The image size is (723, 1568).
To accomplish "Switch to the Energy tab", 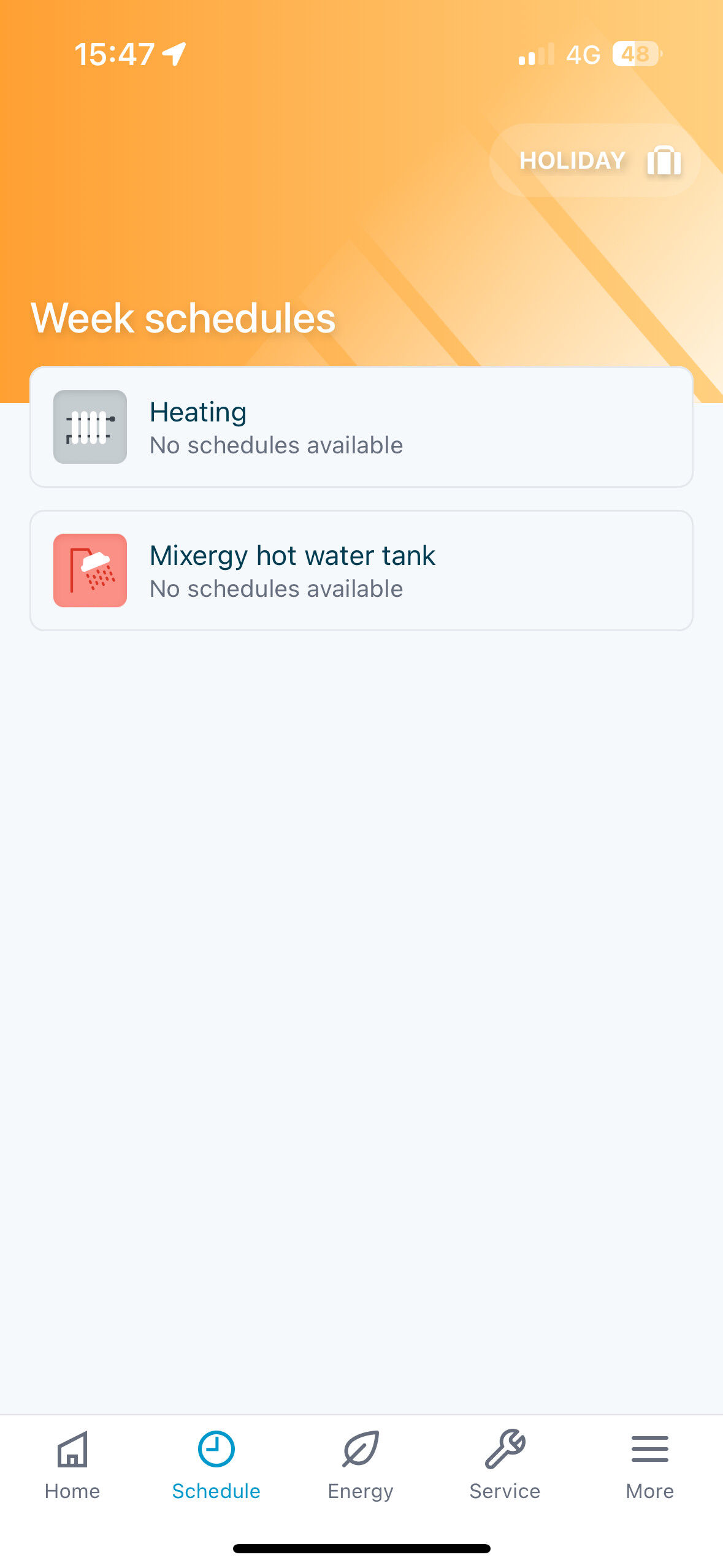I will pos(361,1466).
